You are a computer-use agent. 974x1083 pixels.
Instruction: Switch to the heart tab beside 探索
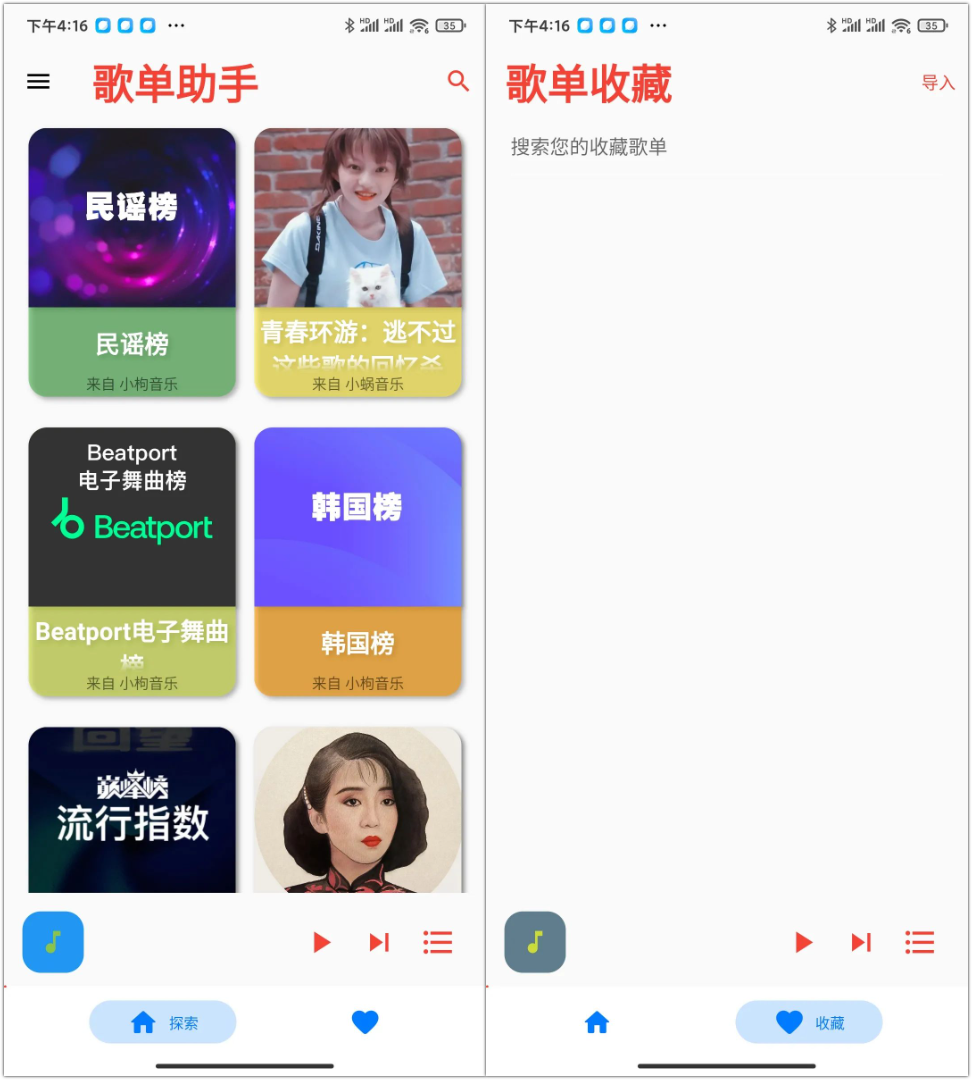[x=365, y=1022]
